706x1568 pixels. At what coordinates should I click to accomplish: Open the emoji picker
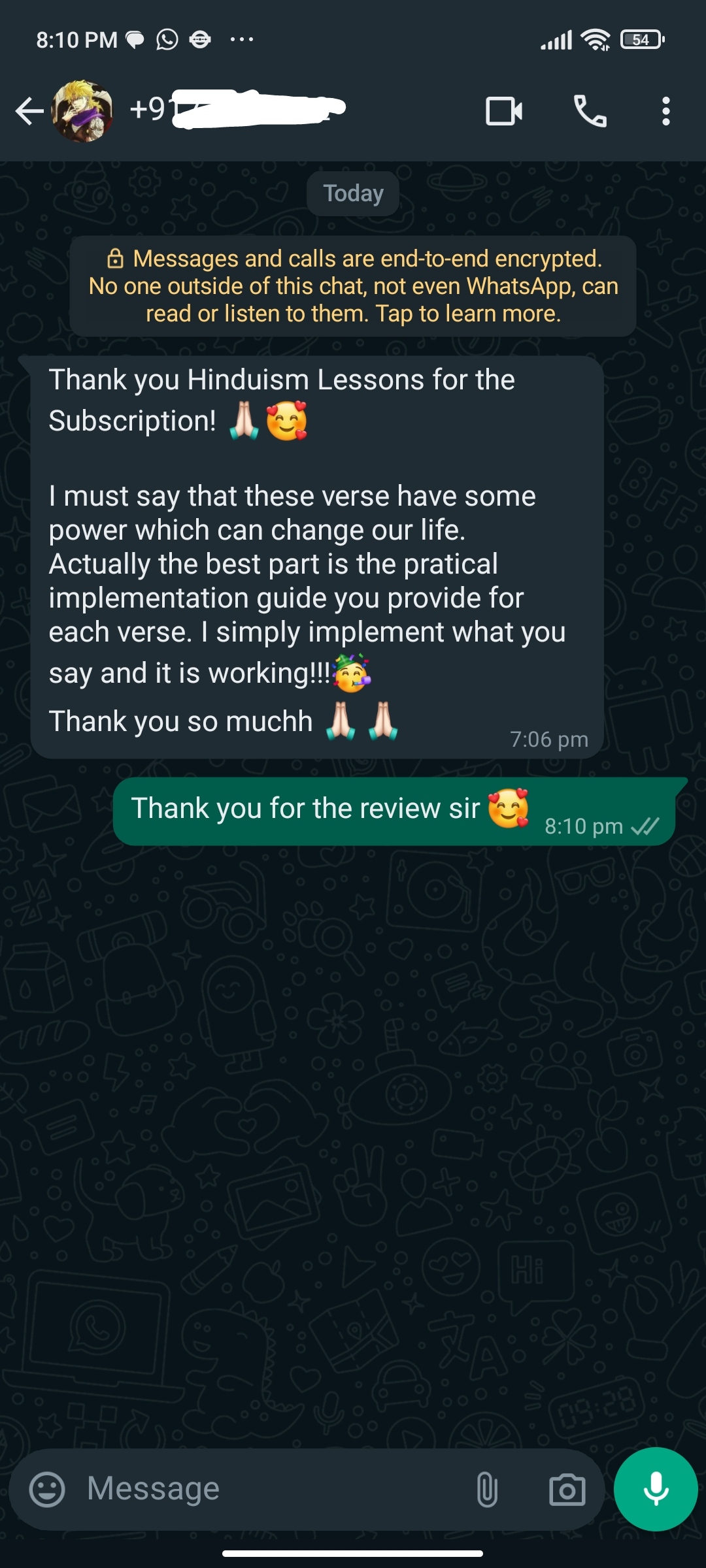pyautogui.click(x=47, y=1490)
